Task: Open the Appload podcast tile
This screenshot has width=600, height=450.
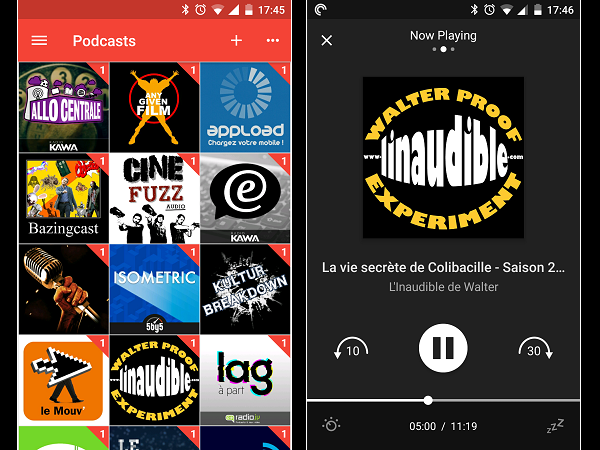Action: click(x=245, y=106)
